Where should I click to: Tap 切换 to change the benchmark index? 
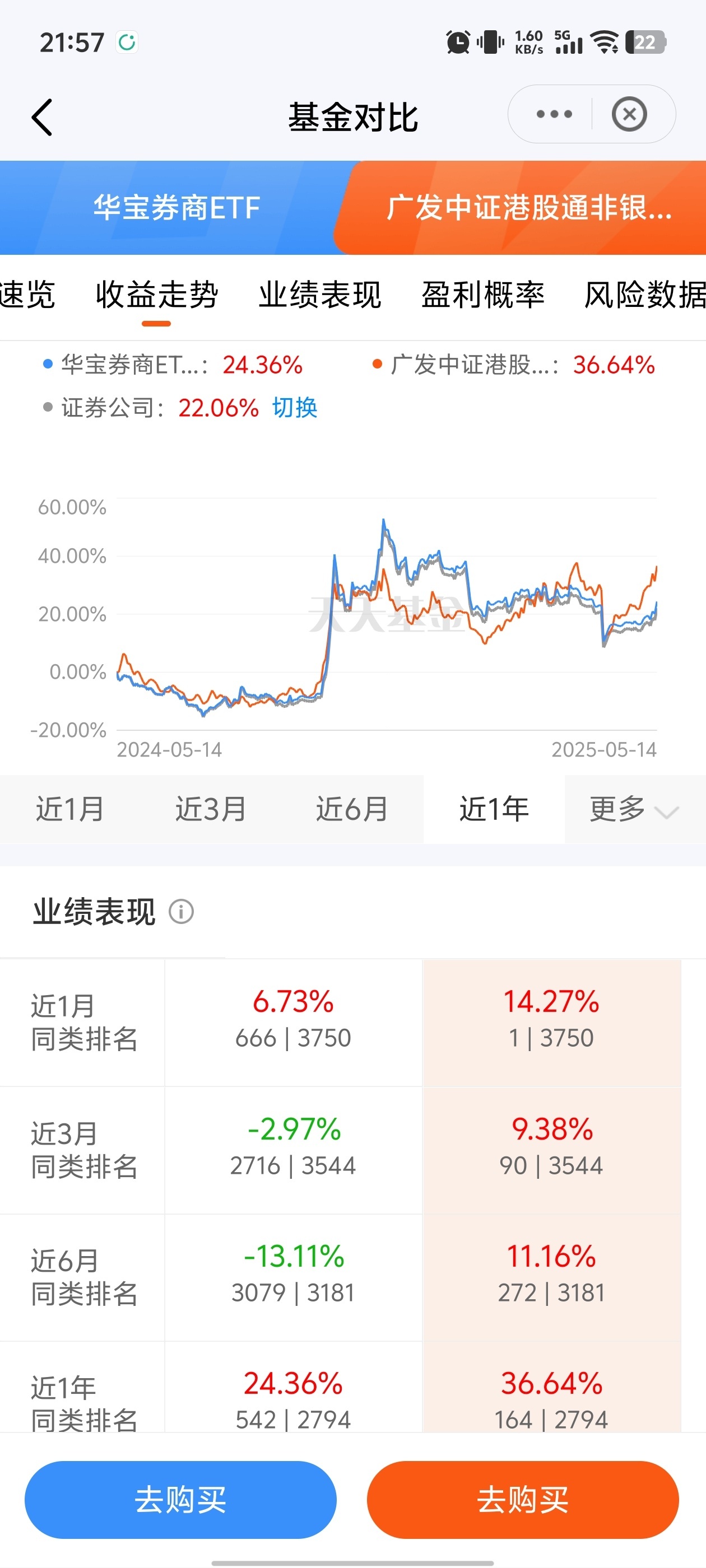pyautogui.click(x=295, y=408)
